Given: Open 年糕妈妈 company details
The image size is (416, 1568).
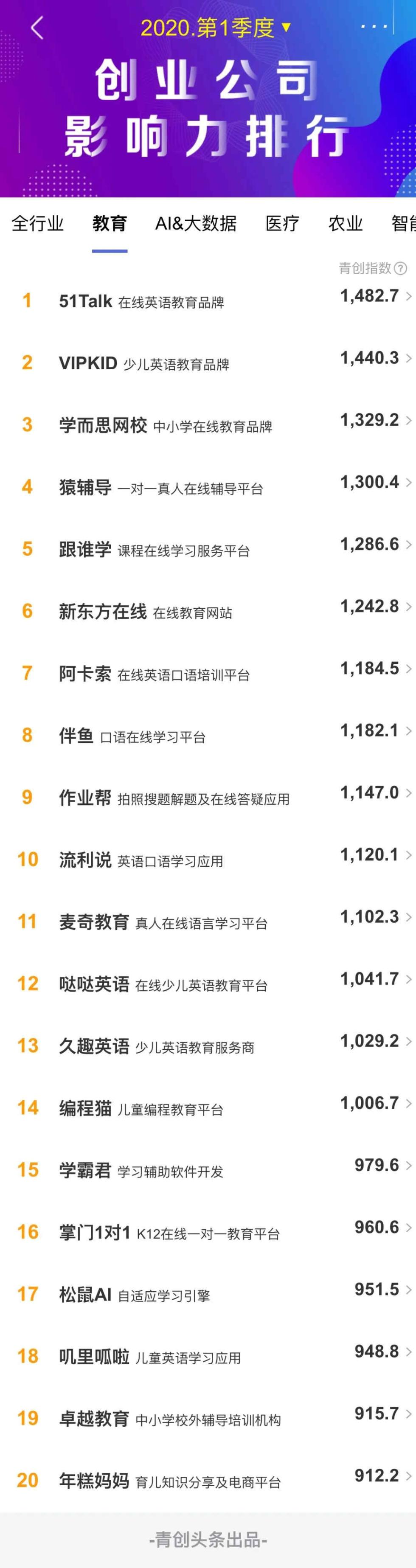Looking at the screenshot, I should (x=207, y=1481).
